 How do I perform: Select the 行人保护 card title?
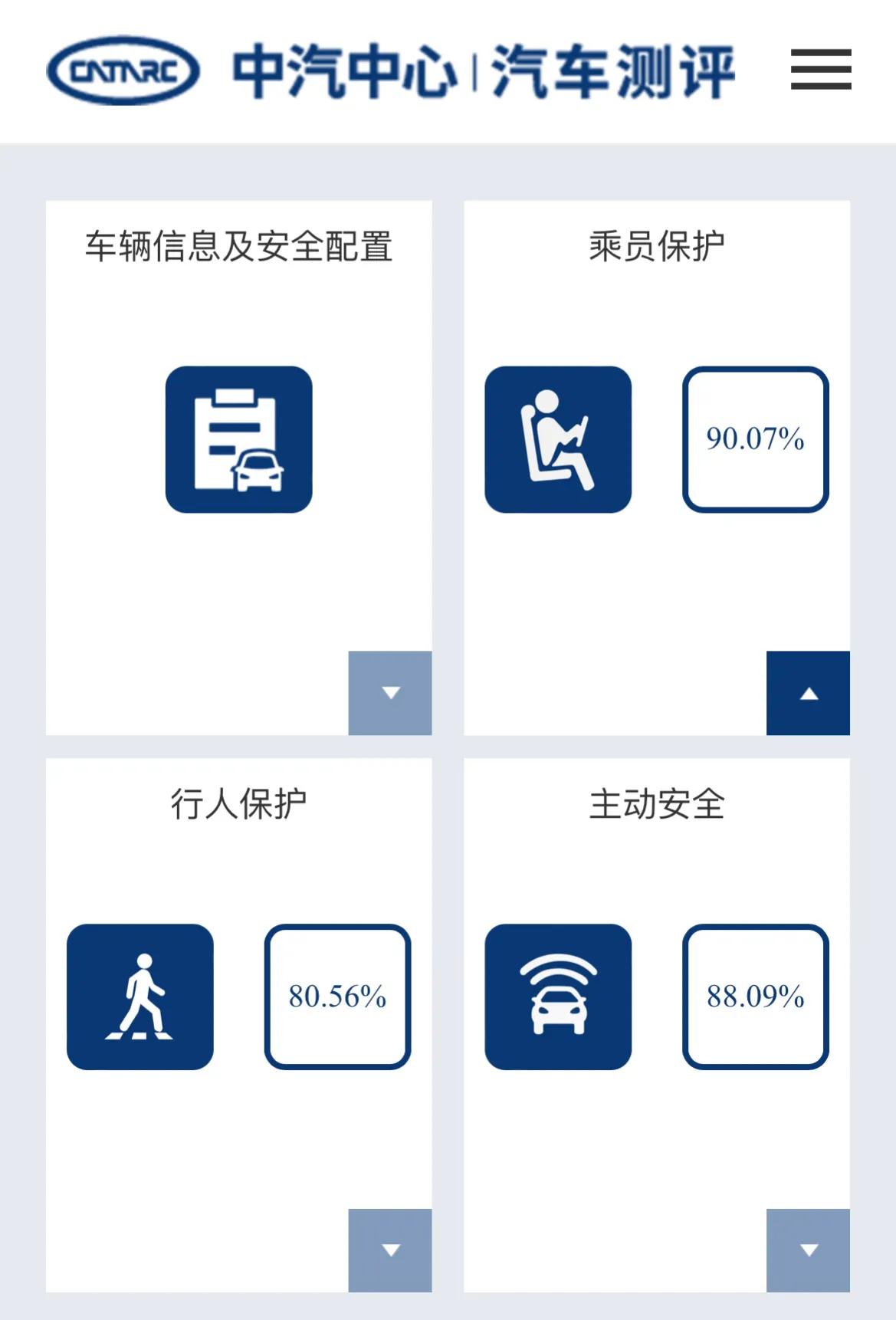238,802
